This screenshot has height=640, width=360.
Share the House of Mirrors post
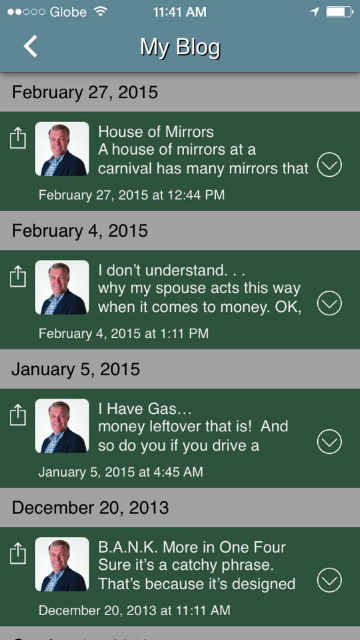(18, 138)
